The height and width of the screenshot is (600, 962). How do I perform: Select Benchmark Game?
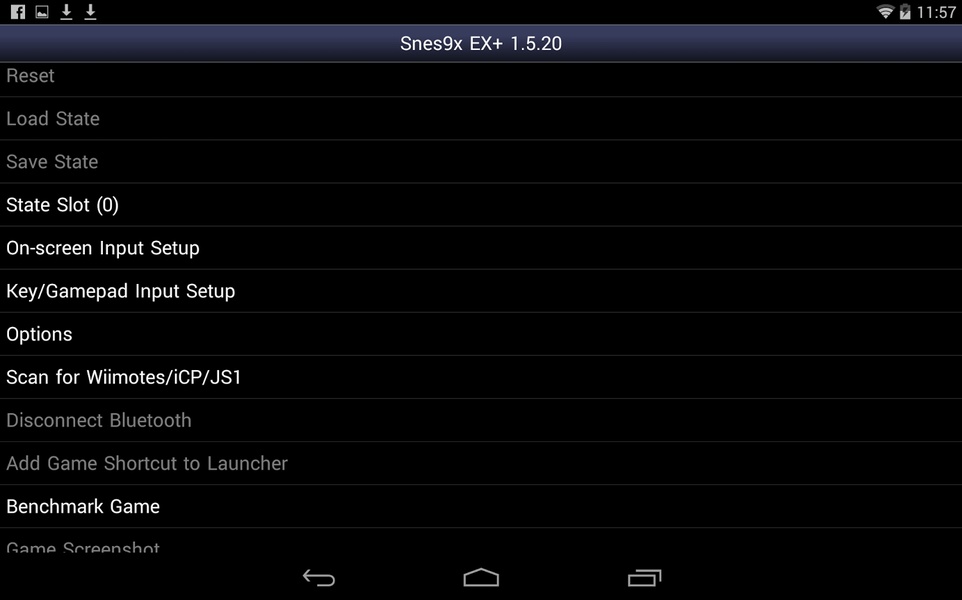[x=83, y=506]
